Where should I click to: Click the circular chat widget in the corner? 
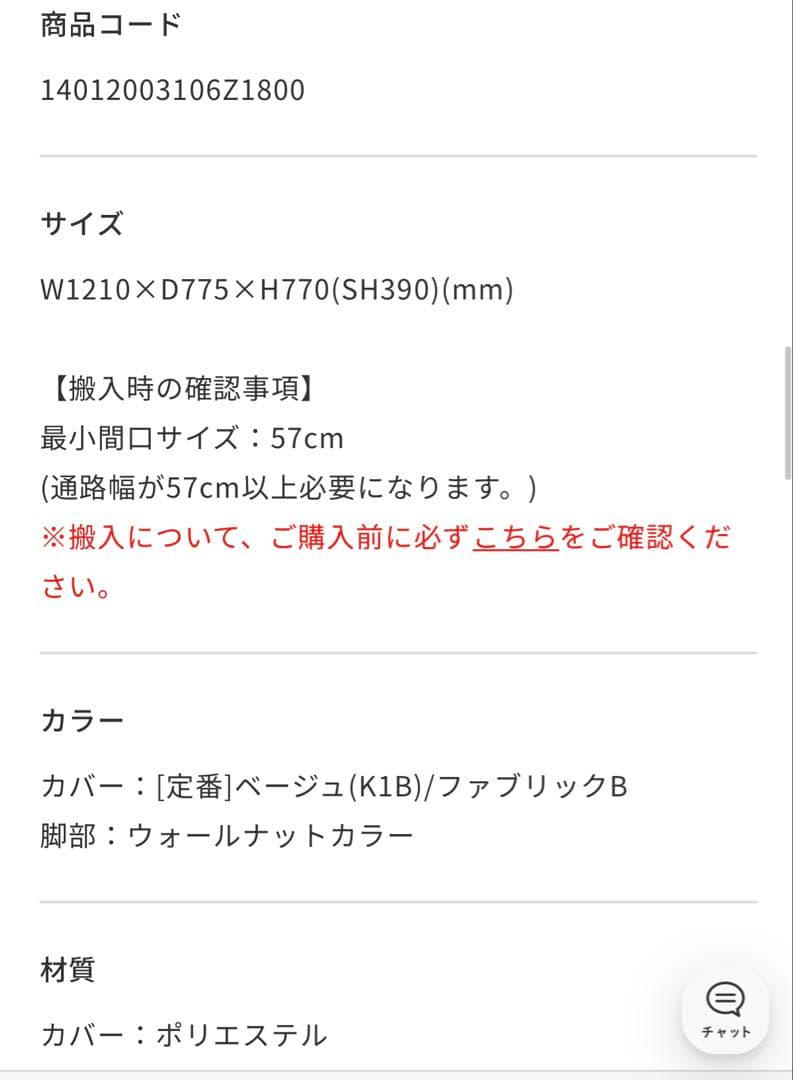click(725, 1013)
